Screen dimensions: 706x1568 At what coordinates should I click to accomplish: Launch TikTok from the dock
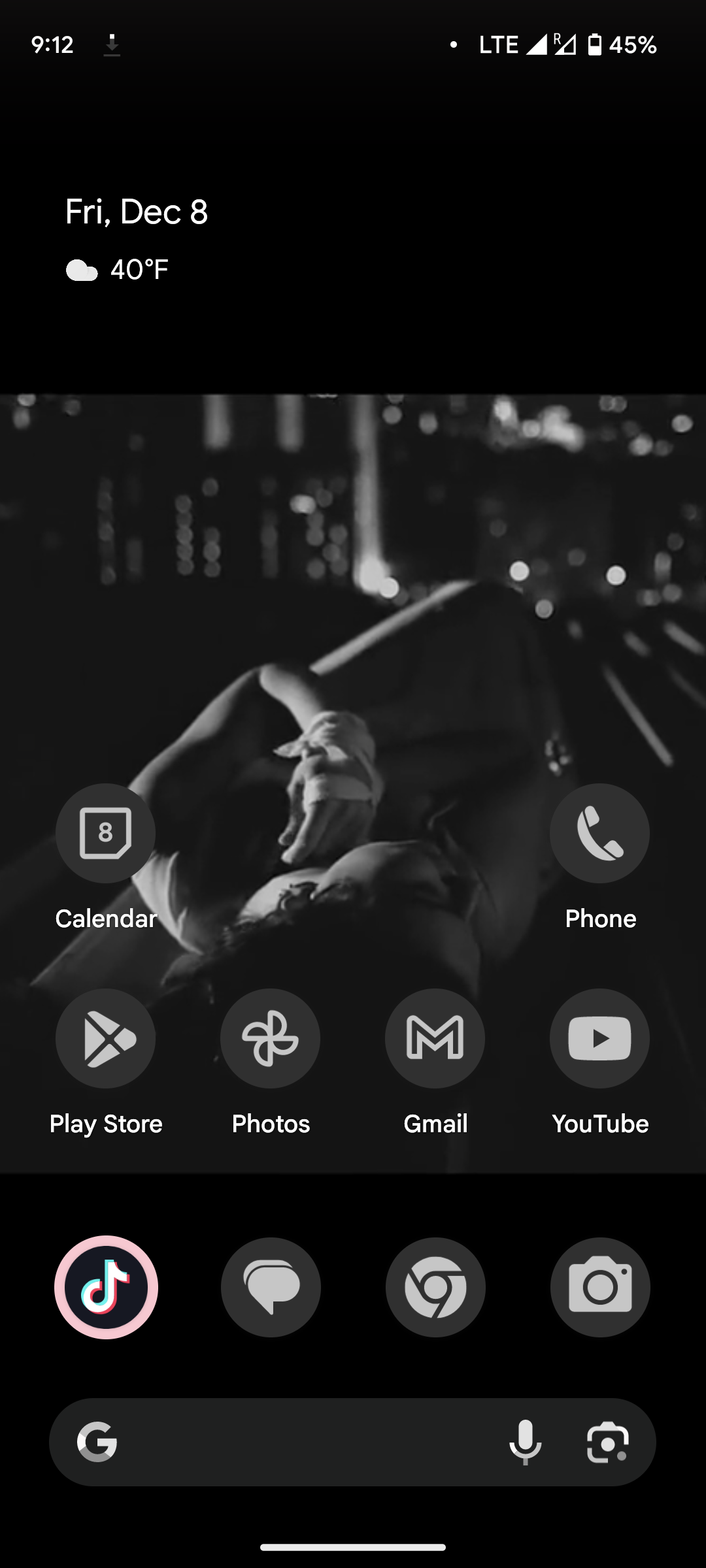point(106,1287)
